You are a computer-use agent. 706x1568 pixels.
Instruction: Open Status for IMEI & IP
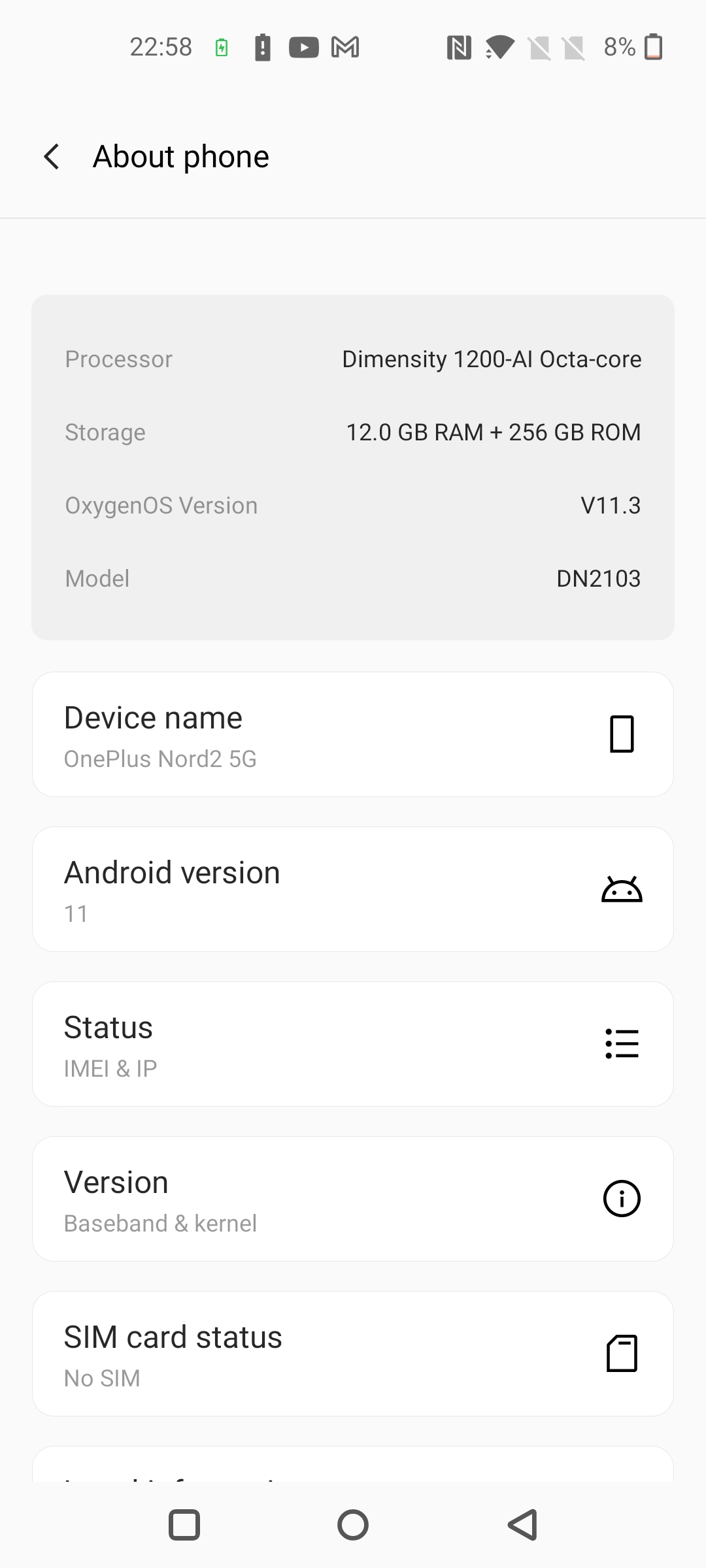(353, 1044)
